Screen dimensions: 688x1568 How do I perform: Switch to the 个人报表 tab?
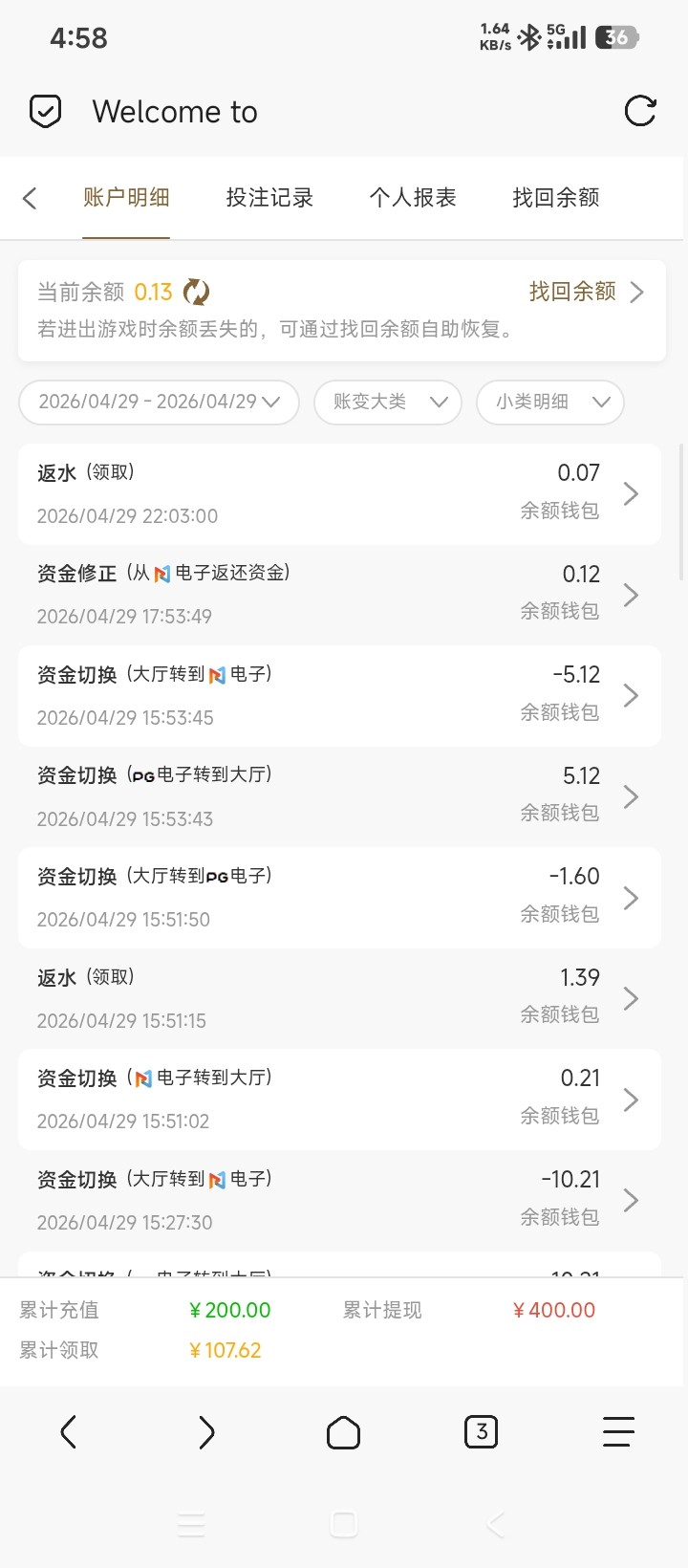413,198
